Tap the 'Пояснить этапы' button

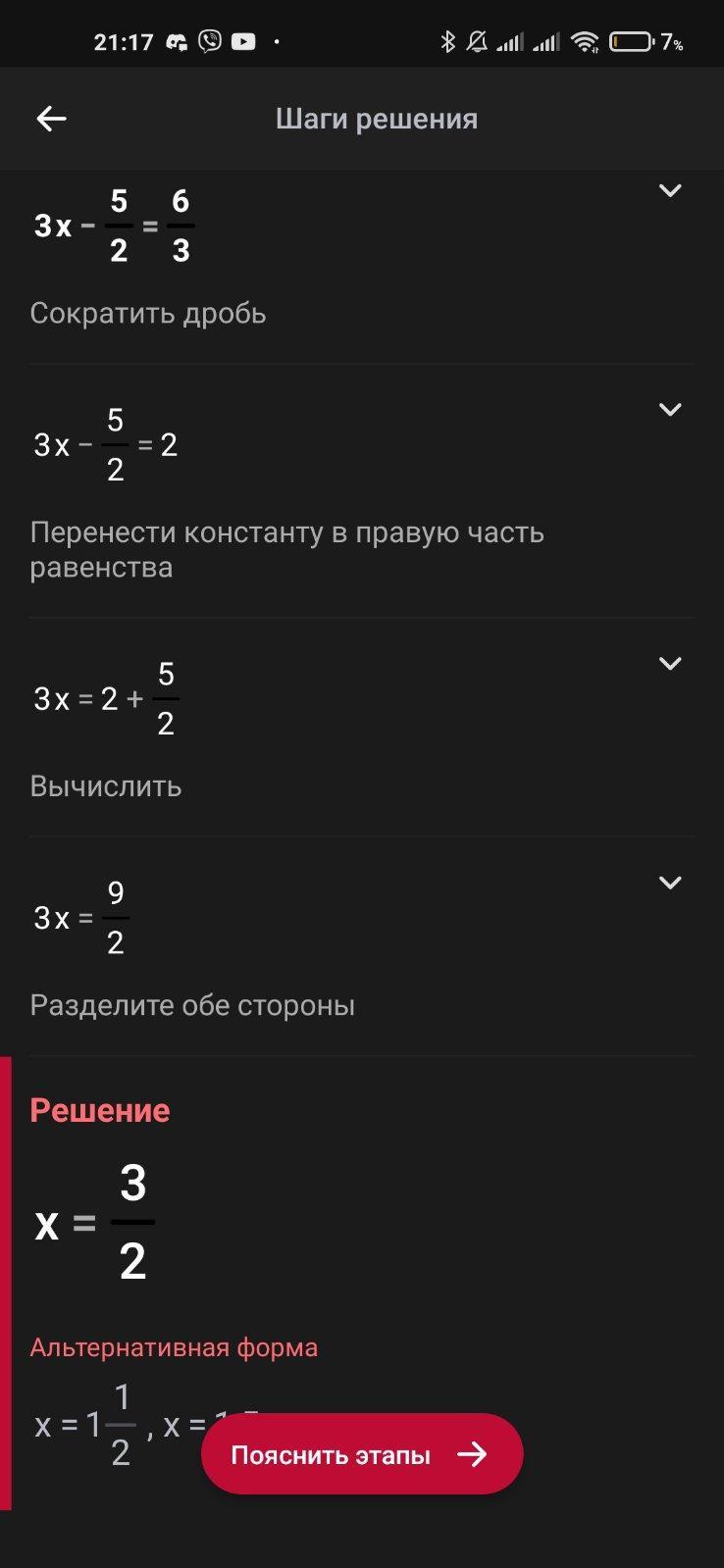coord(361,1454)
